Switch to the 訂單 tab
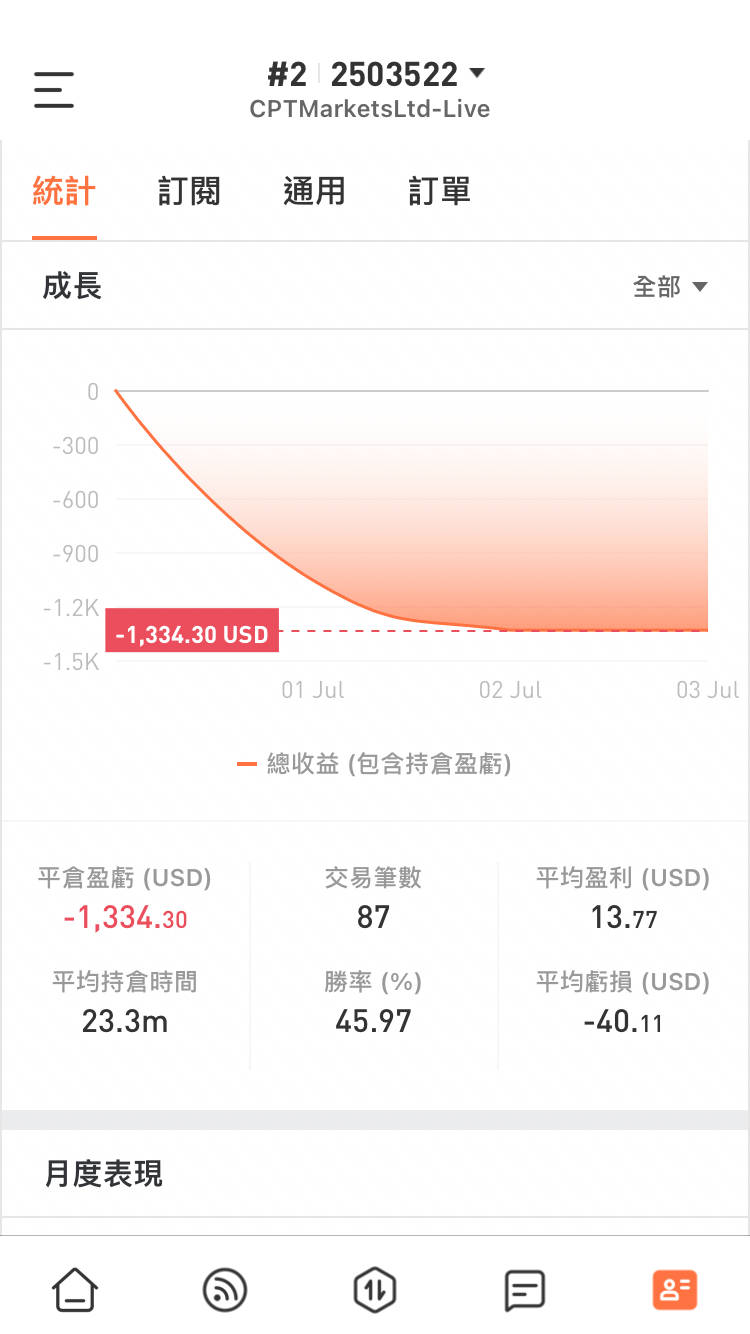This screenshot has height=1334, width=750. pos(439,191)
